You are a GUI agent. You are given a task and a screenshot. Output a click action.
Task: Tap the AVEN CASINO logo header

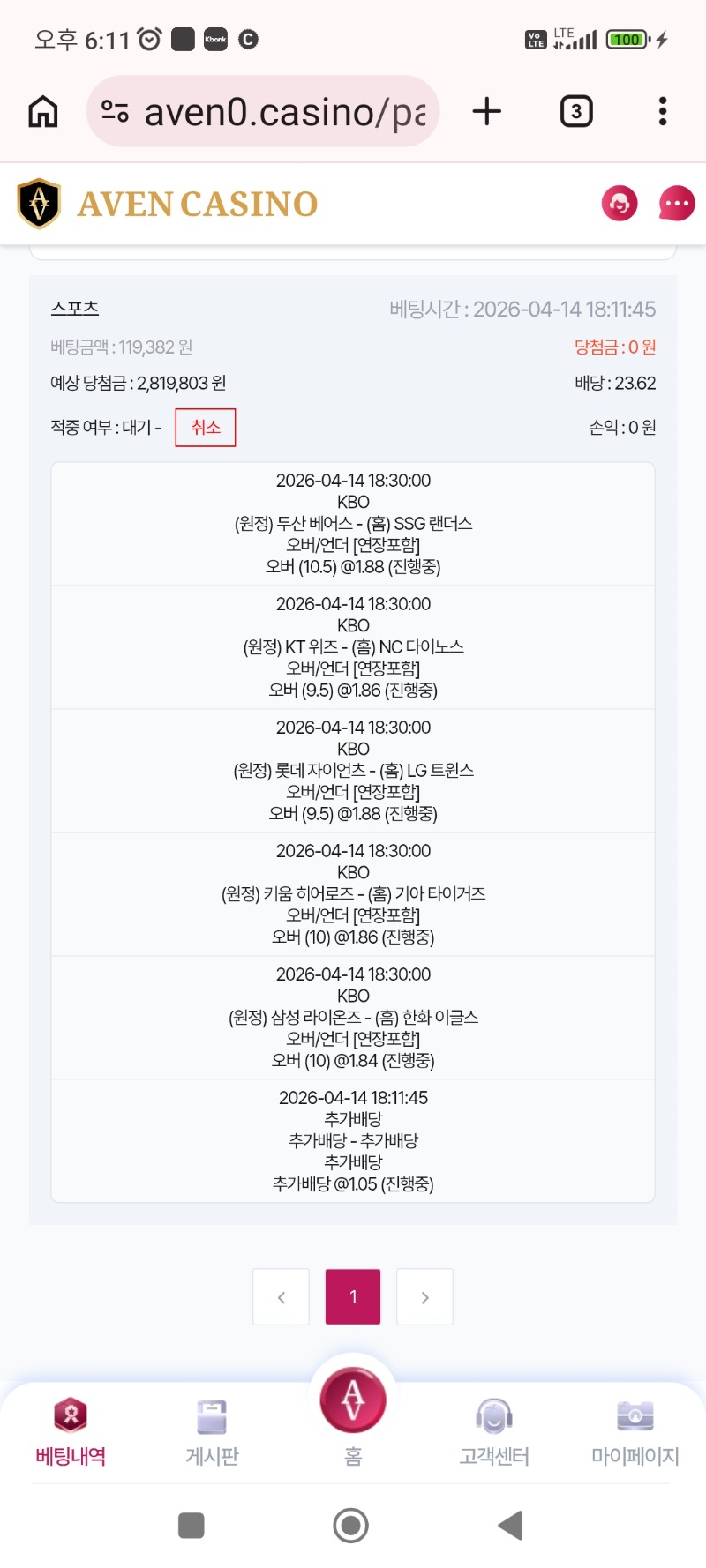pyautogui.click(x=168, y=204)
